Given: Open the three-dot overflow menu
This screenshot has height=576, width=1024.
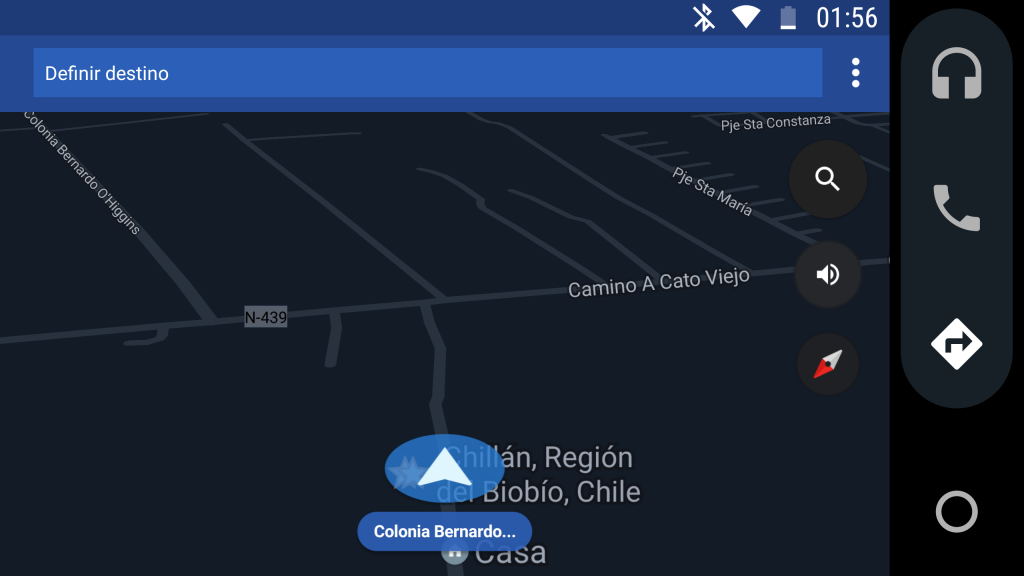Looking at the screenshot, I should pyautogui.click(x=855, y=73).
